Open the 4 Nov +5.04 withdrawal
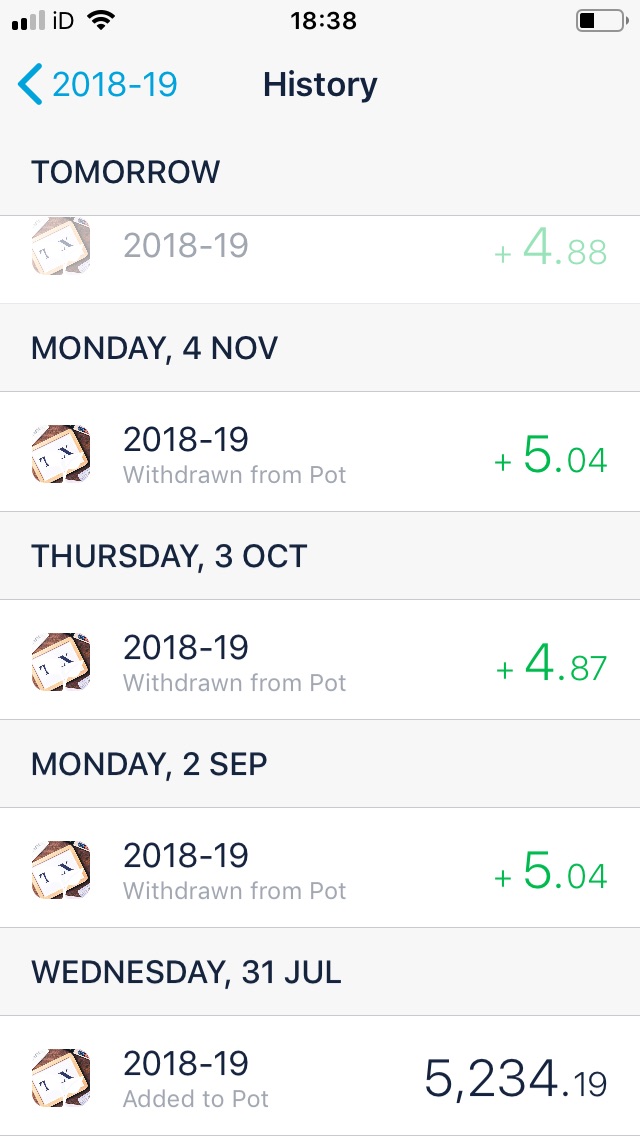640x1136 pixels. [x=320, y=452]
